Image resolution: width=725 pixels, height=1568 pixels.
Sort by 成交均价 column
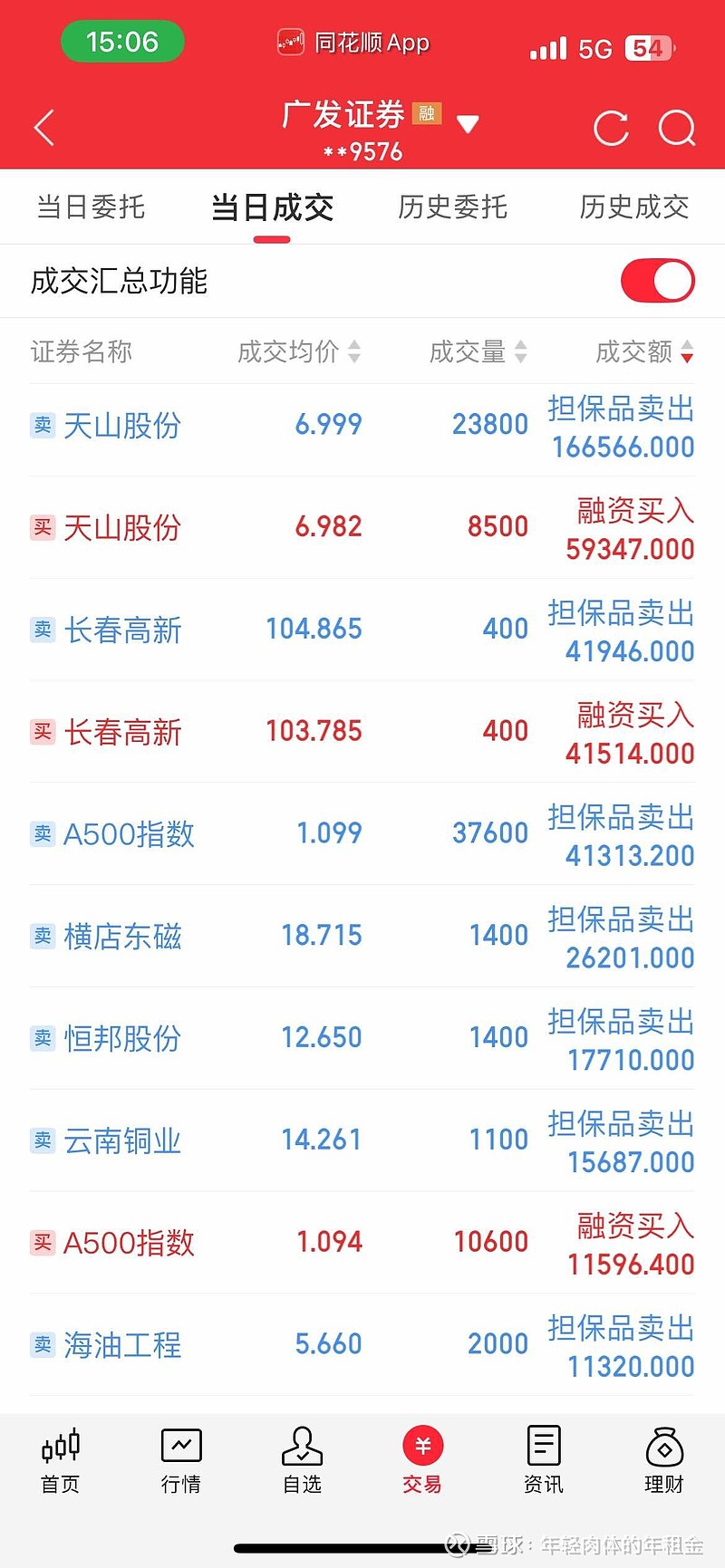click(x=299, y=351)
